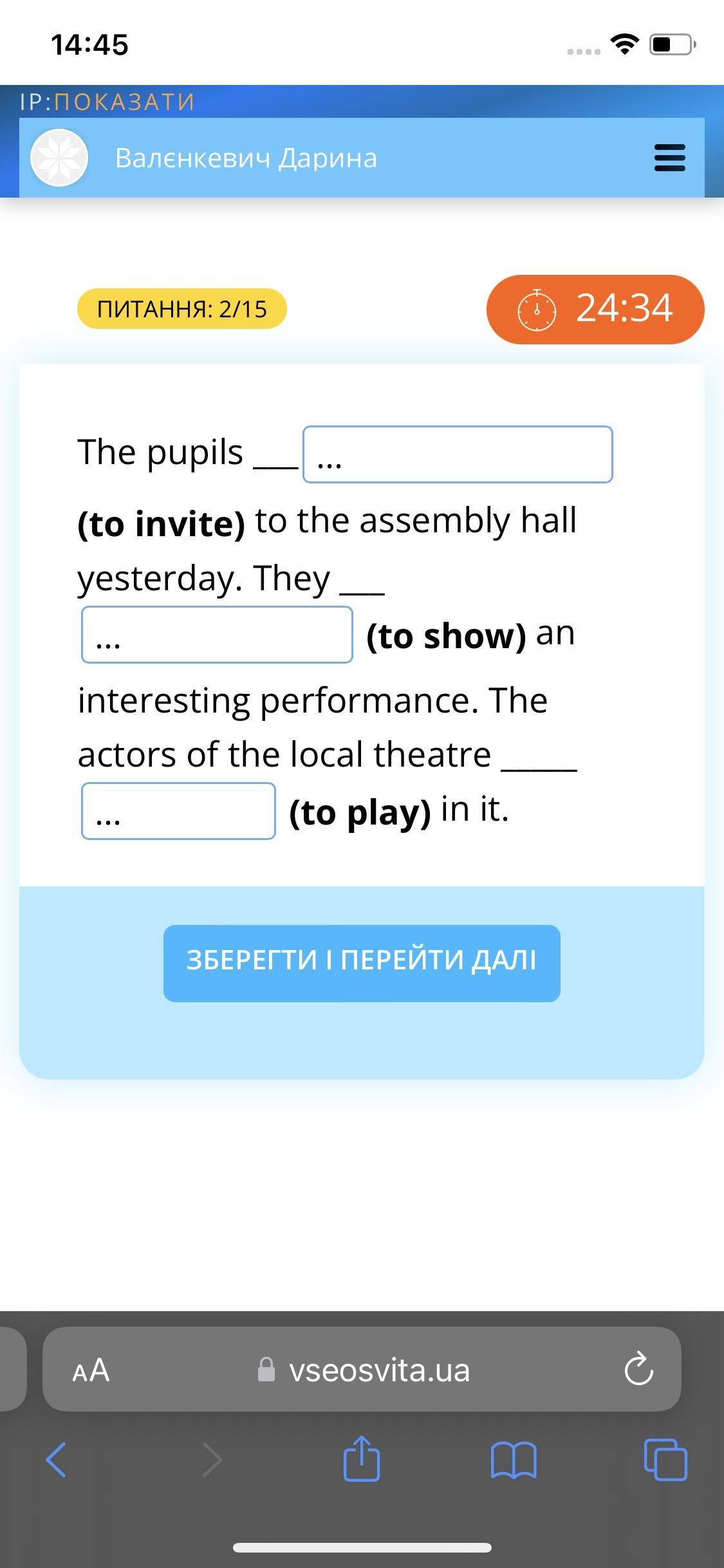The image size is (724, 1568).
Task: Open the hamburger menu
Action: (x=669, y=158)
